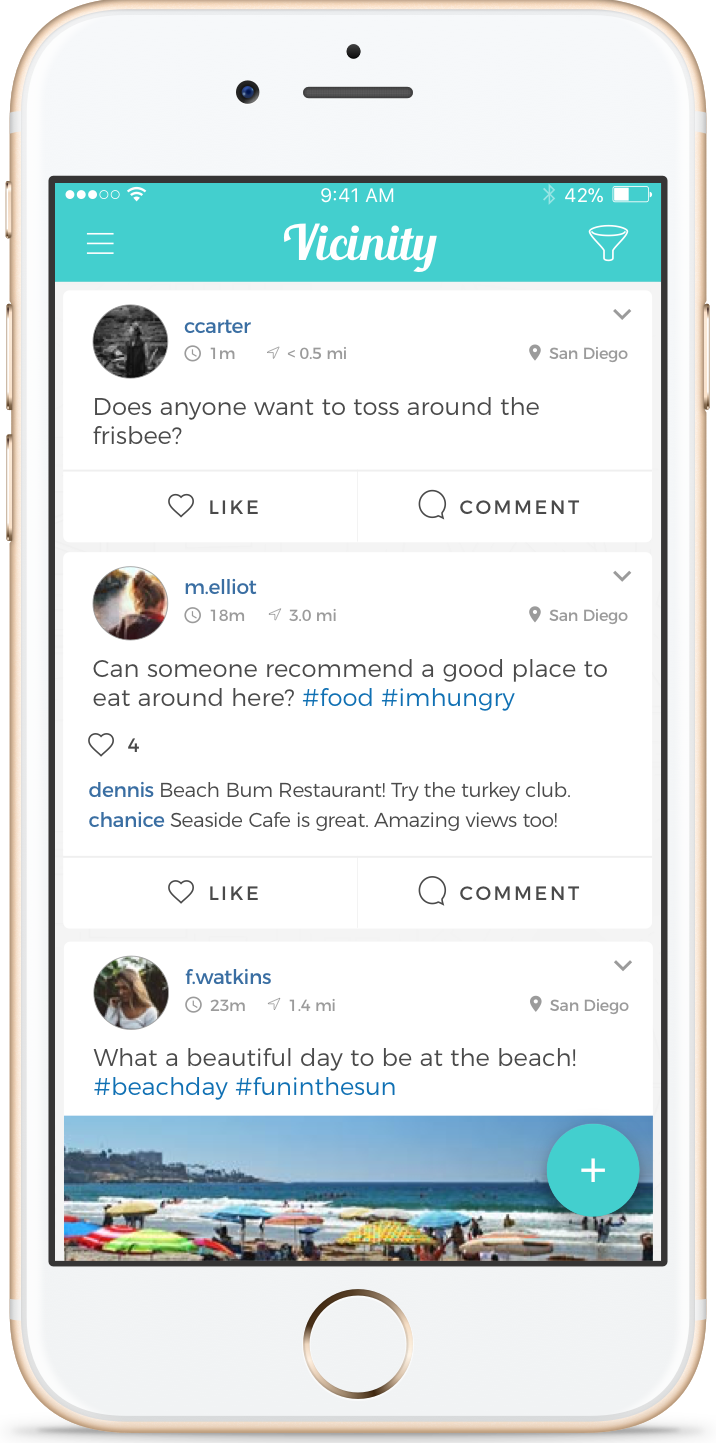Open the #imhungry hashtag
The image size is (716, 1443).
pyautogui.click(x=448, y=698)
